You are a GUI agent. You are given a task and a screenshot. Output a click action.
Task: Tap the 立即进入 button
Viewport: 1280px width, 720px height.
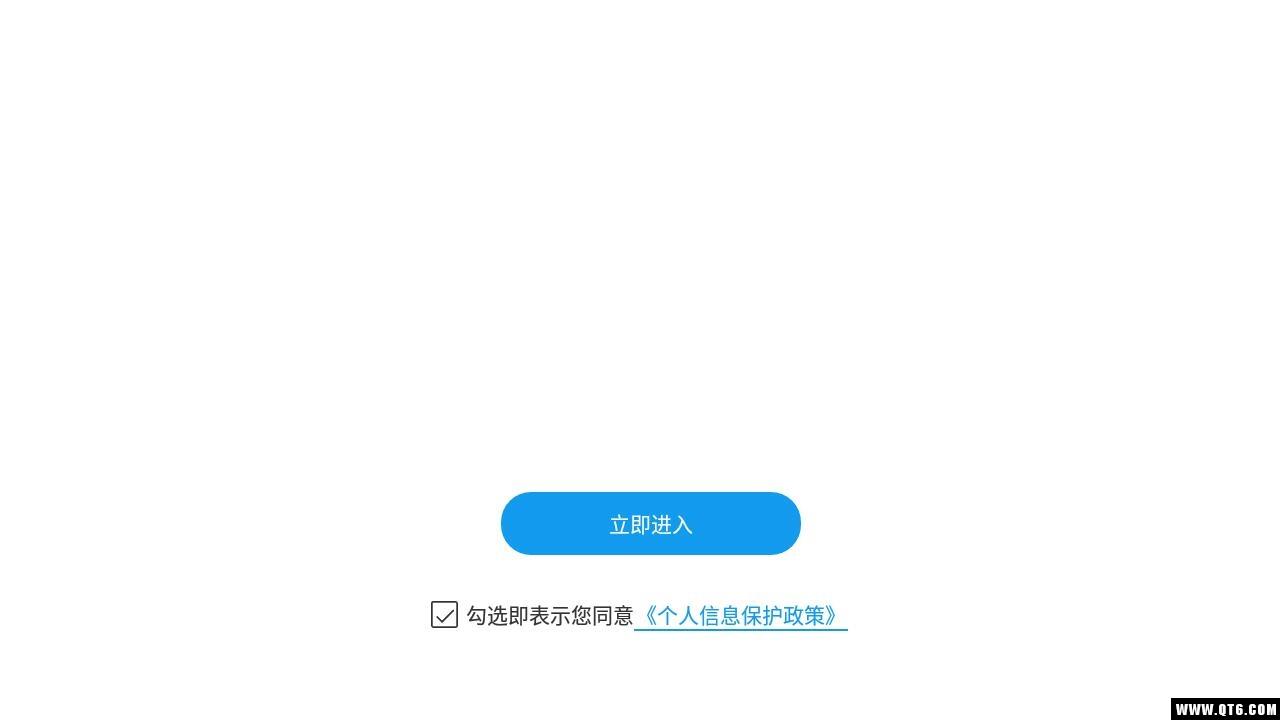tap(650, 524)
